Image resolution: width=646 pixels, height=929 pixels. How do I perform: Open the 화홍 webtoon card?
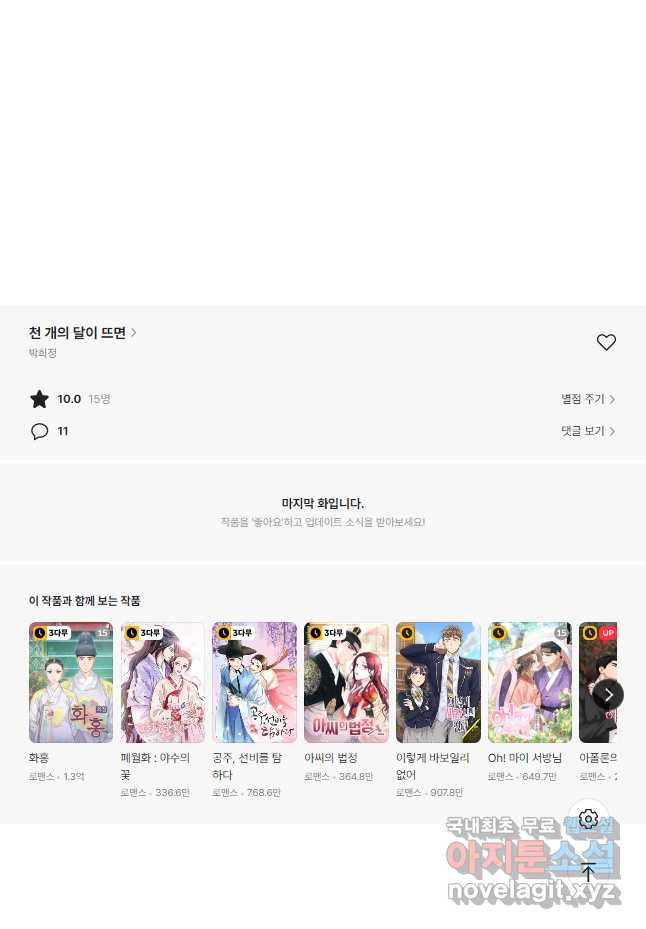71,683
